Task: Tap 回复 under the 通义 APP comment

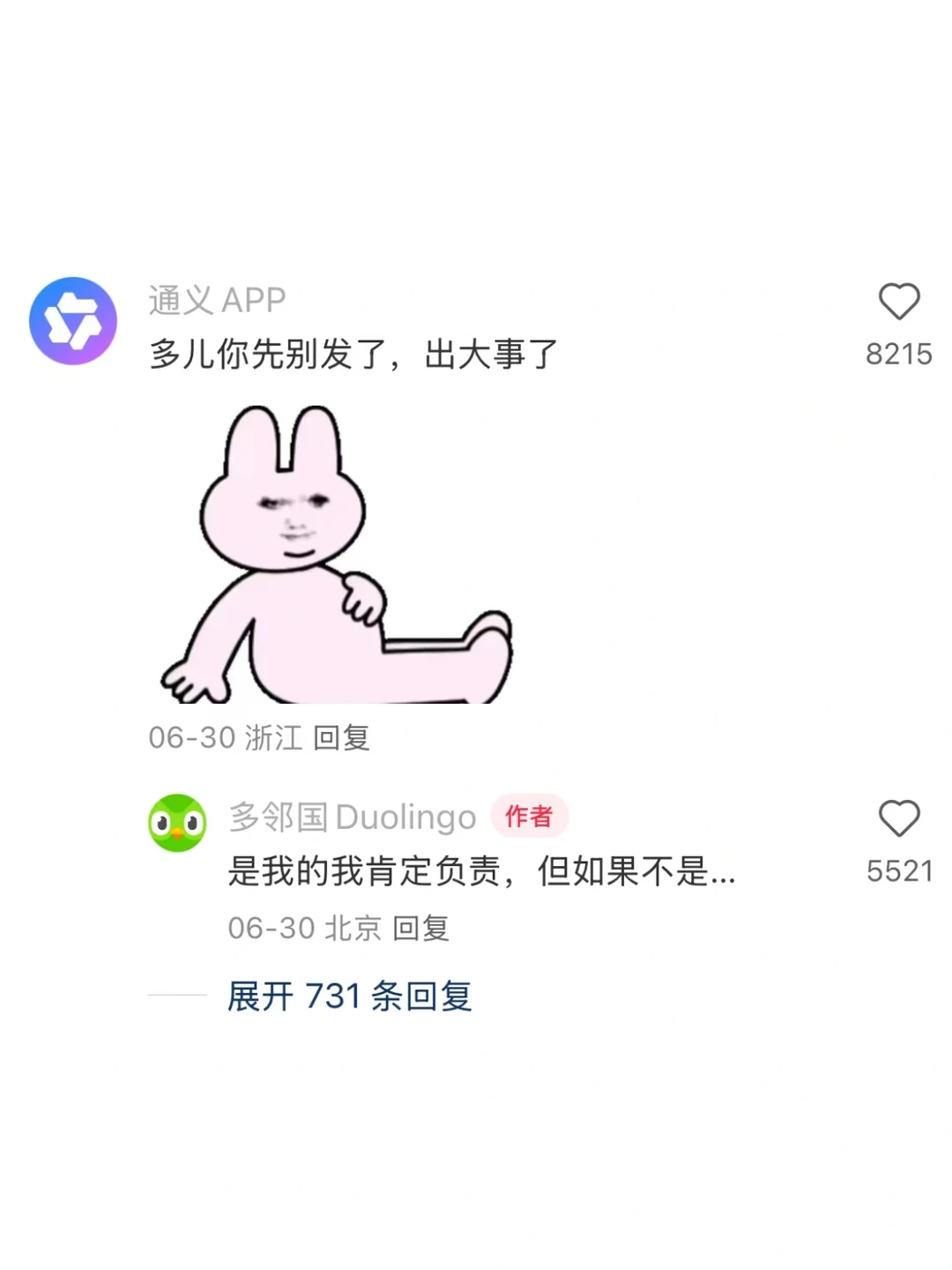Action: (341, 737)
